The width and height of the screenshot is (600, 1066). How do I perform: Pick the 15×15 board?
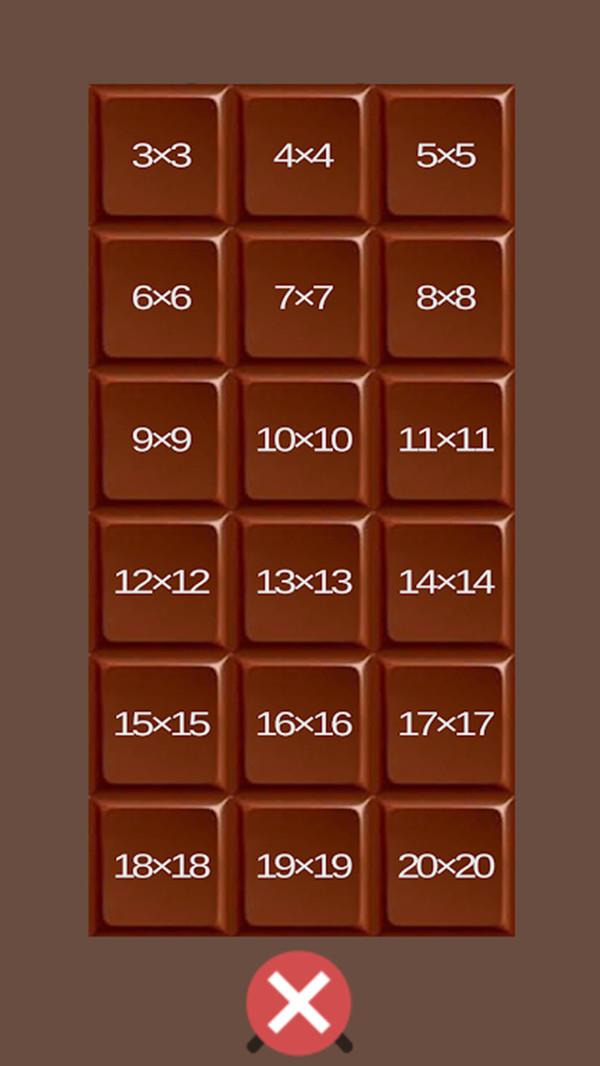point(161,724)
